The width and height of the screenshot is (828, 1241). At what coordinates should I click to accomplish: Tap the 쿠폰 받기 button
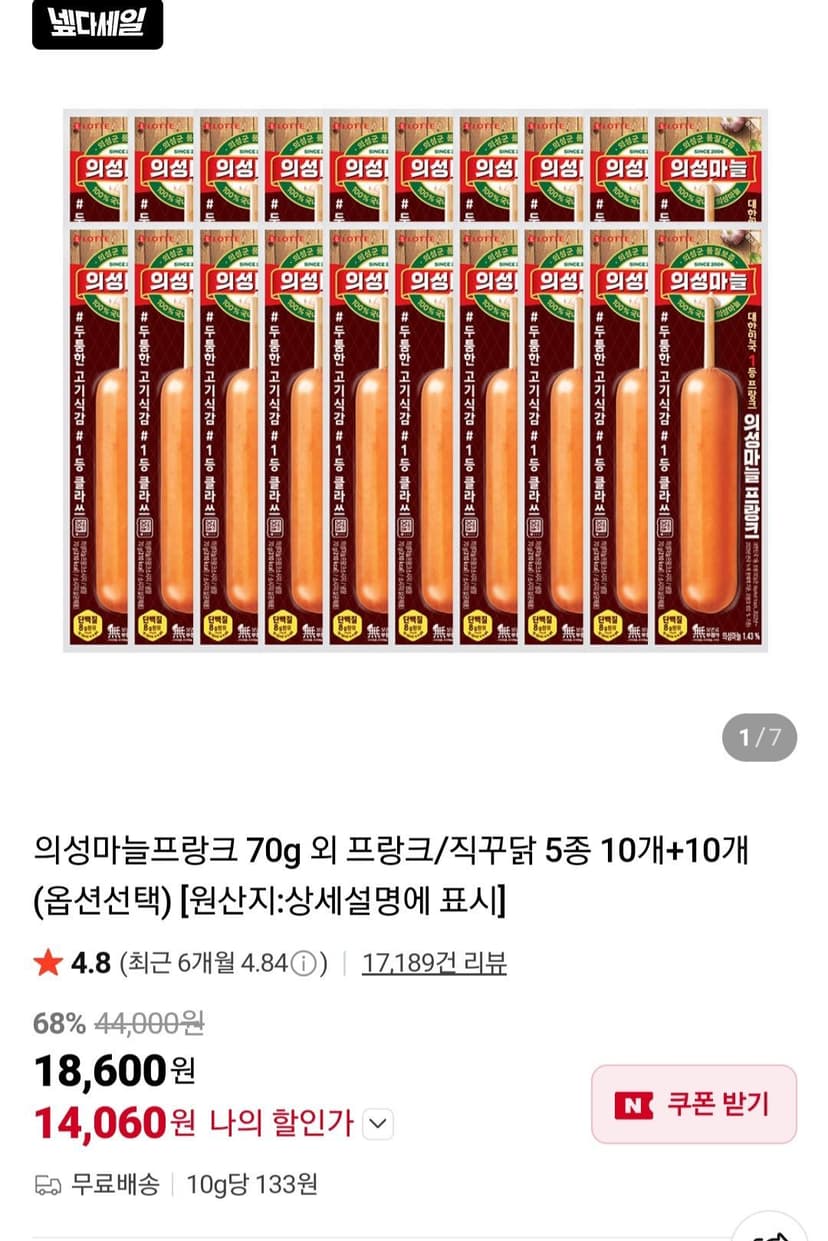click(x=694, y=1104)
